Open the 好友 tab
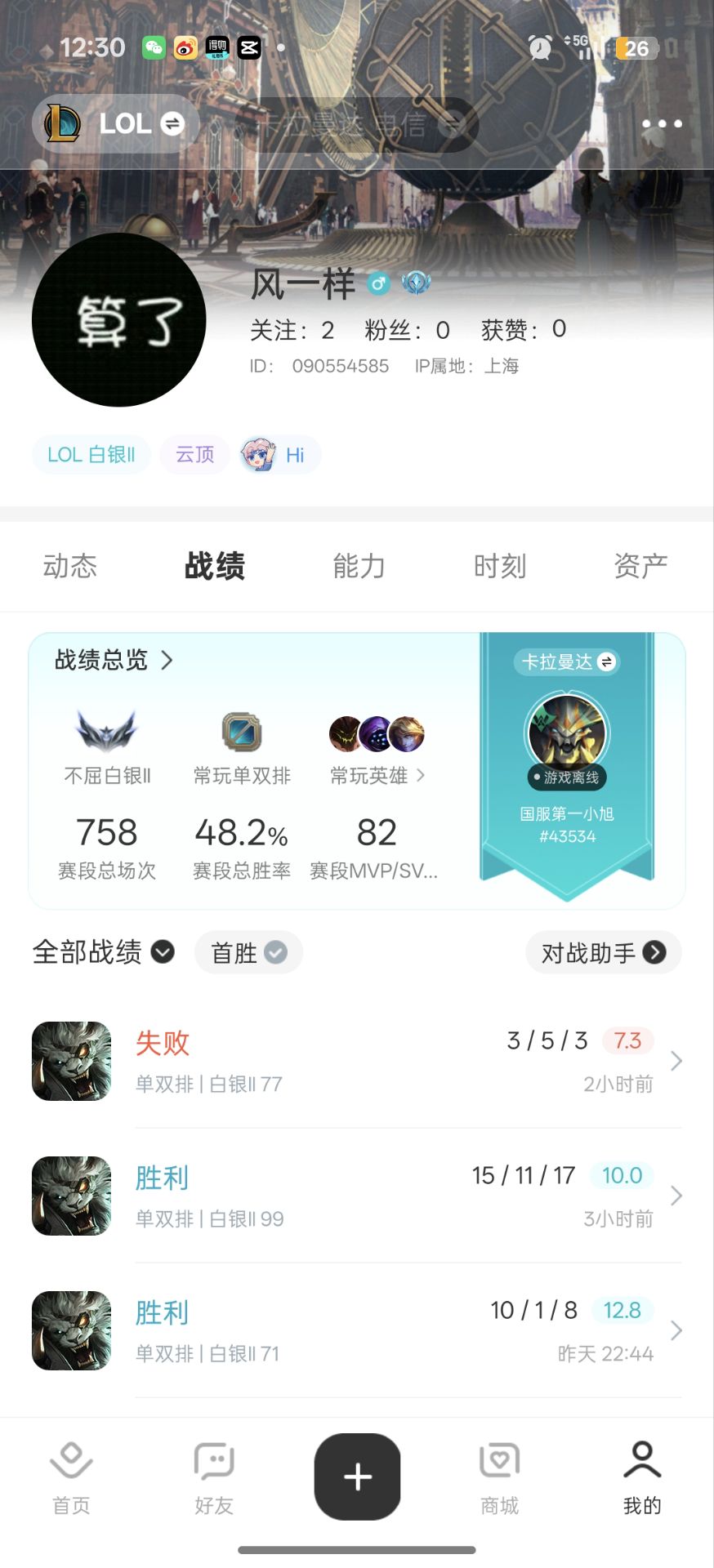This screenshot has height=1568, width=714. click(x=214, y=1477)
